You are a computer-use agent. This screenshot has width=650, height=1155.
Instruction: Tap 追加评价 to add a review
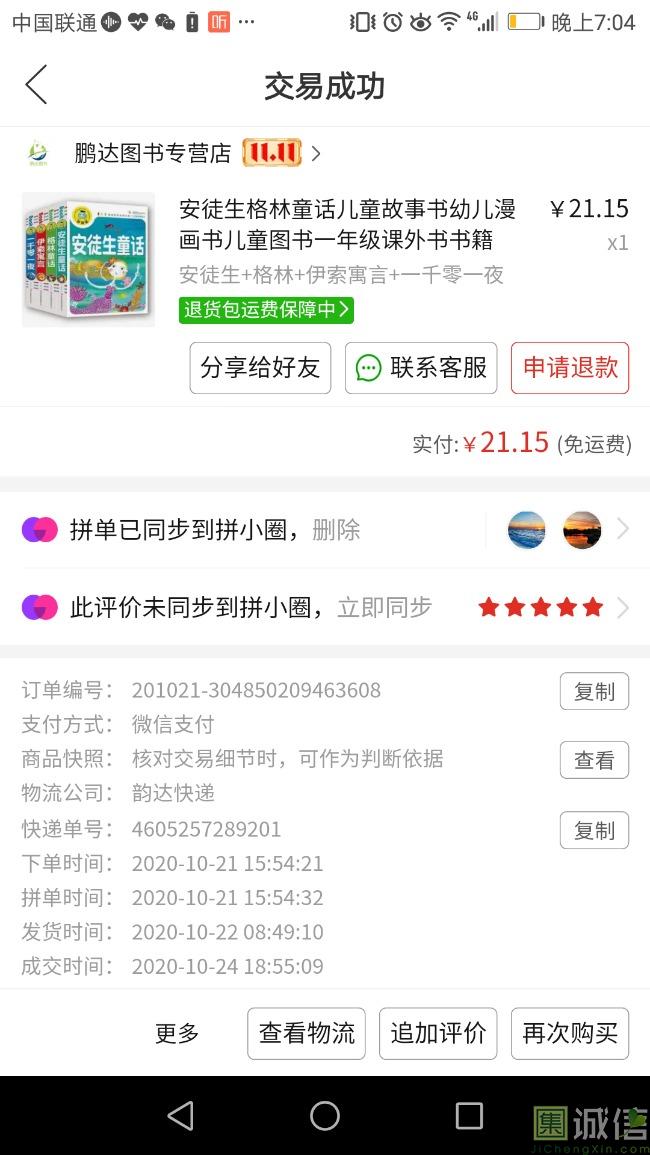pos(438,1033)
